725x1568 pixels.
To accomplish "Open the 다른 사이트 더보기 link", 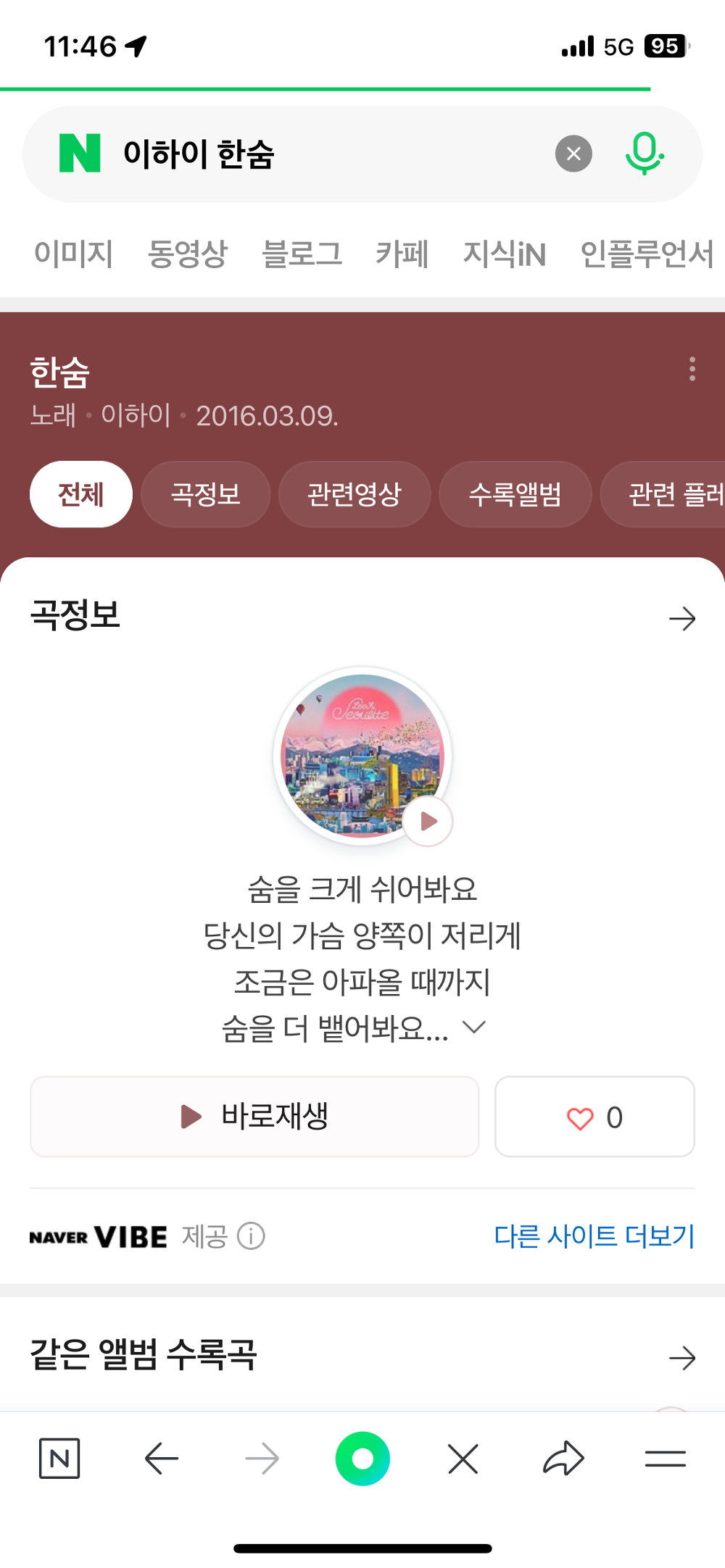I will pos(594,1237).
